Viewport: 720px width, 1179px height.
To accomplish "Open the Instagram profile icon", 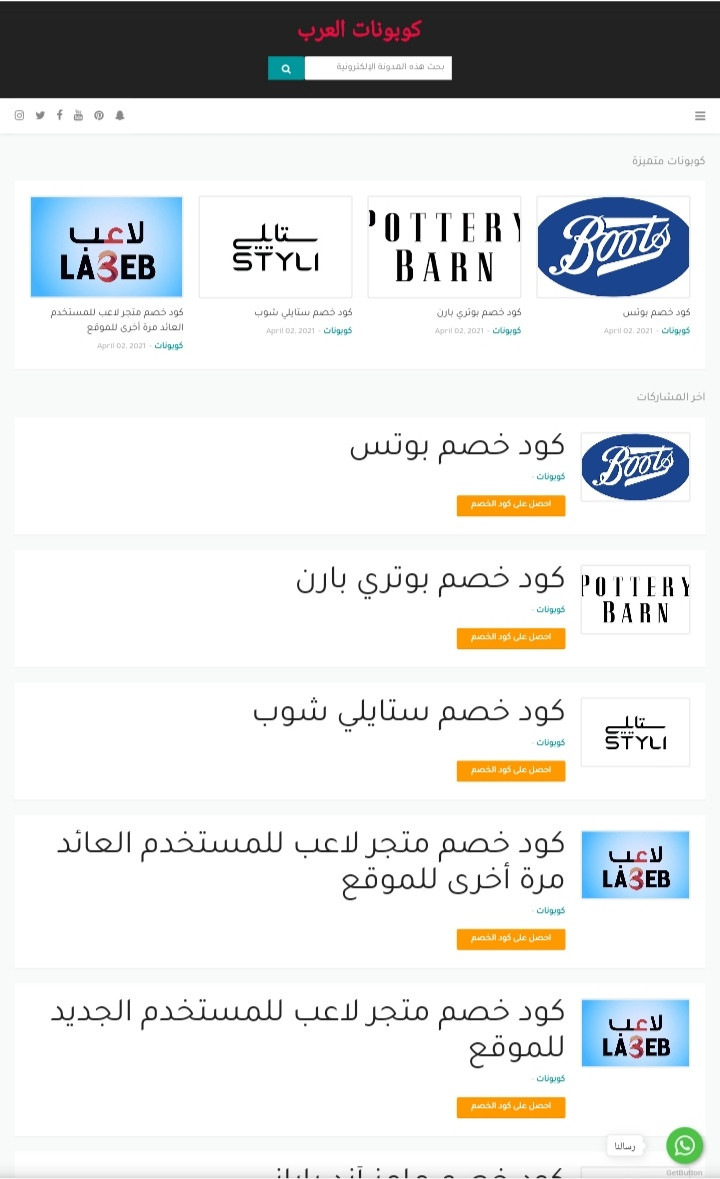I will coord(20,115).
